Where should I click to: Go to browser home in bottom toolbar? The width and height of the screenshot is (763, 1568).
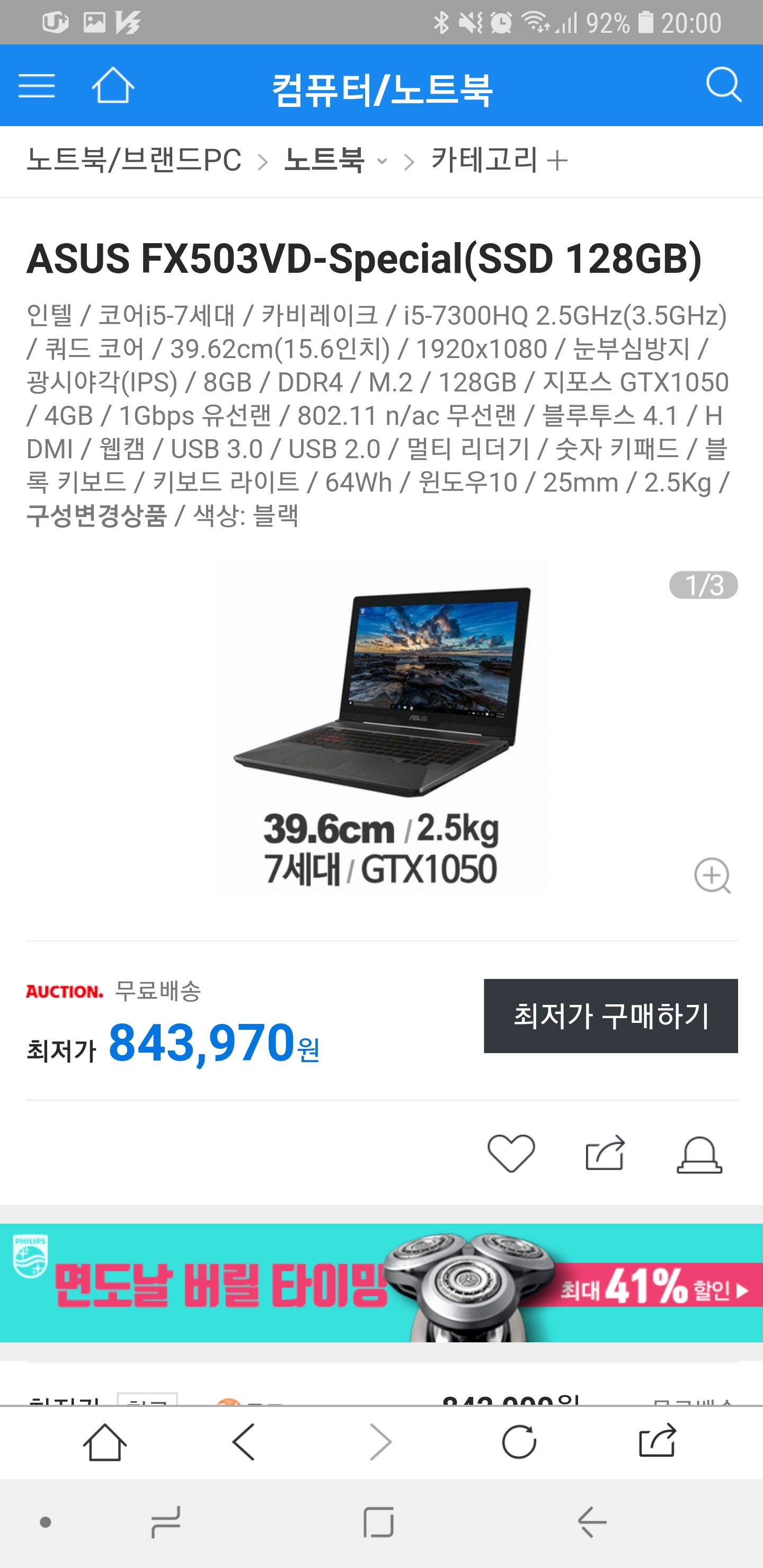click(105, 1441)
